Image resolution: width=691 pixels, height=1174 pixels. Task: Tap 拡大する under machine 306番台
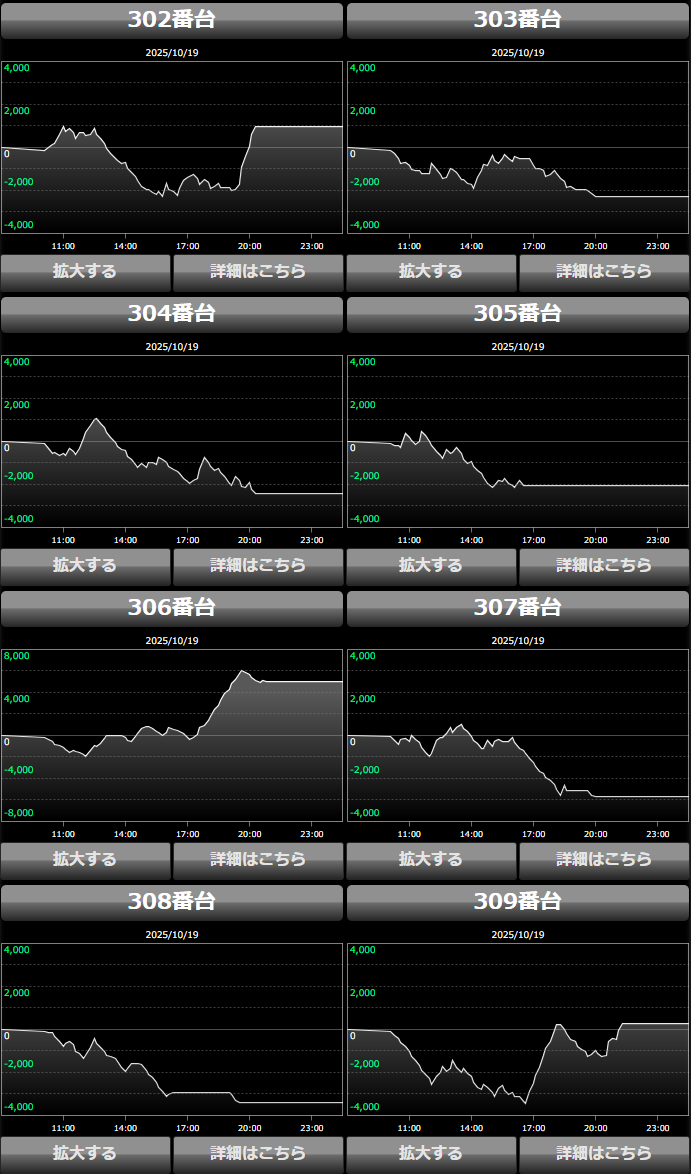[x=85, y=859]
